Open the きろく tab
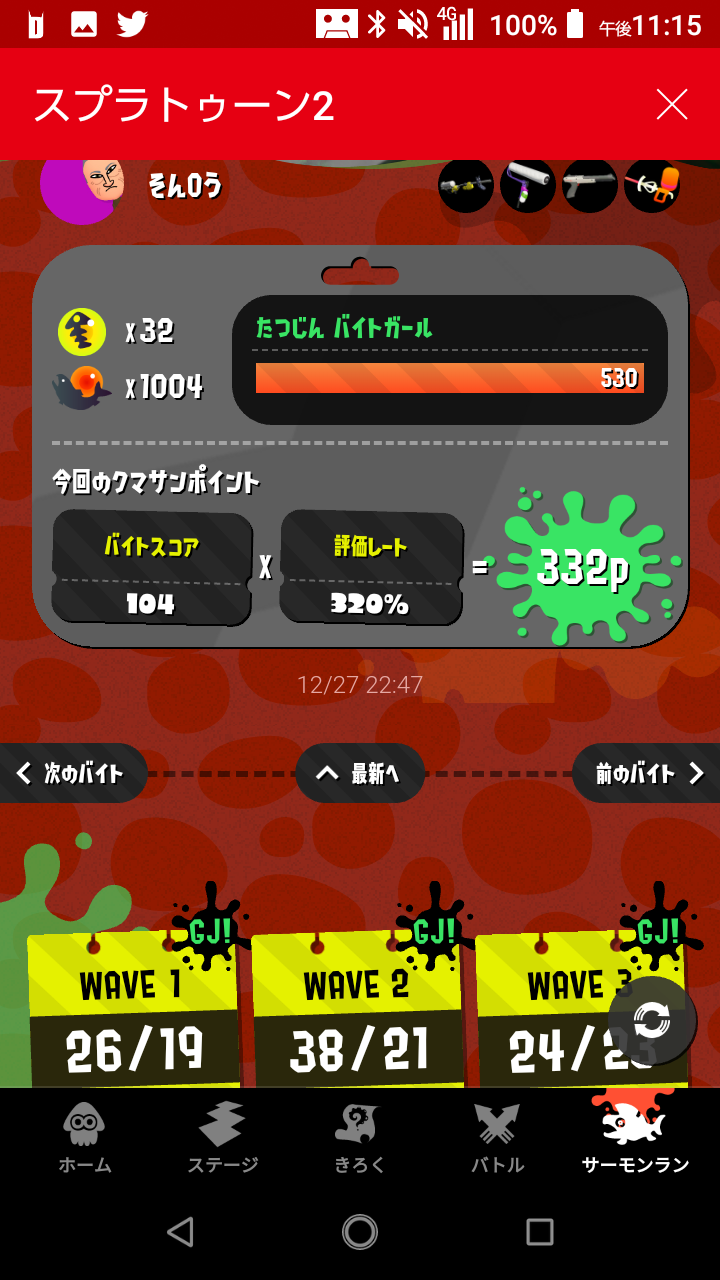This screenshot has height=1280, width=720. click(x=359, y=1138)
